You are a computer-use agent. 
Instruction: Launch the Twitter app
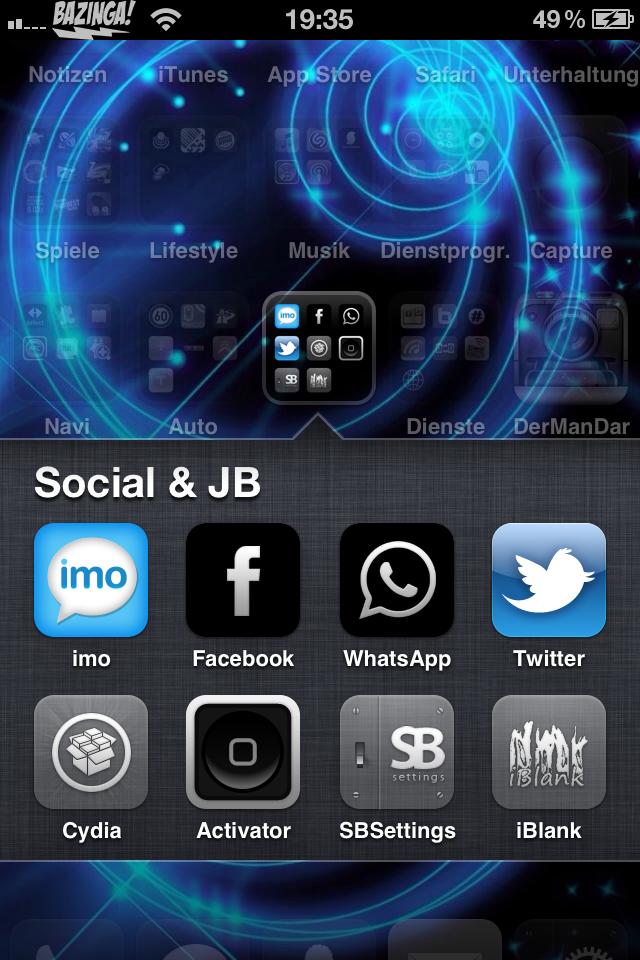pyautogui.click(x=549, y=580)
